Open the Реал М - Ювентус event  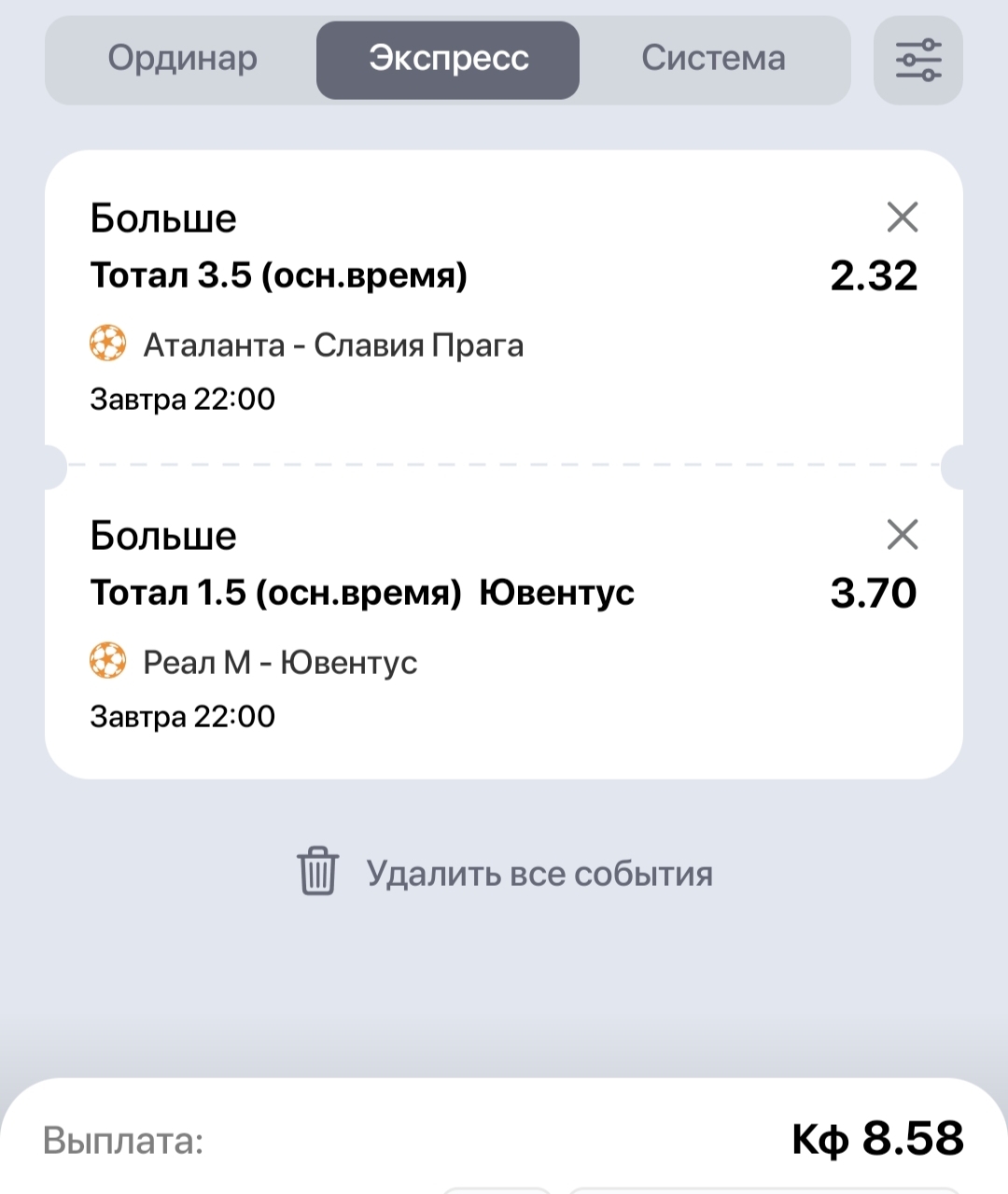pyautogui.click(x=279, y=663)
